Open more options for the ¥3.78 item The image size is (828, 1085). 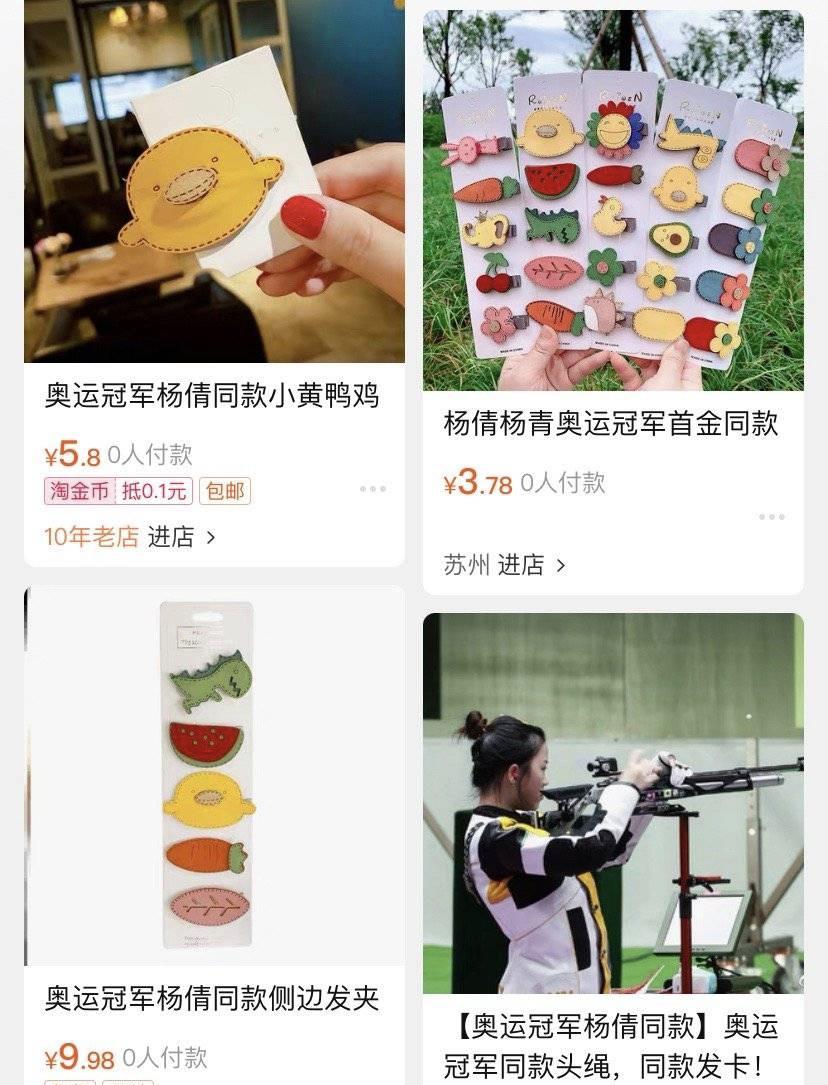click(x=771, y=517)
